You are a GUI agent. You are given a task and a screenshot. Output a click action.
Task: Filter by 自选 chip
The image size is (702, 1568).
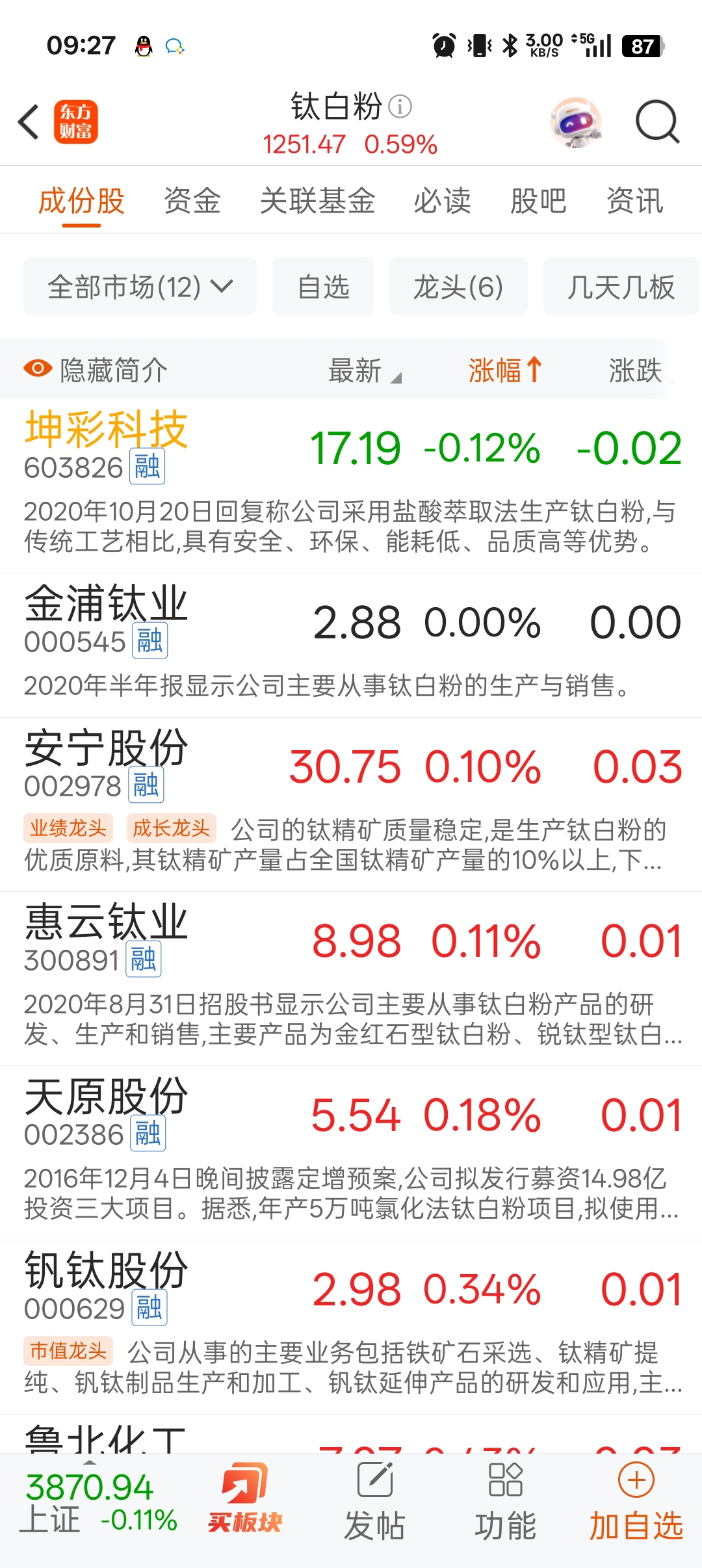point(323,287)
